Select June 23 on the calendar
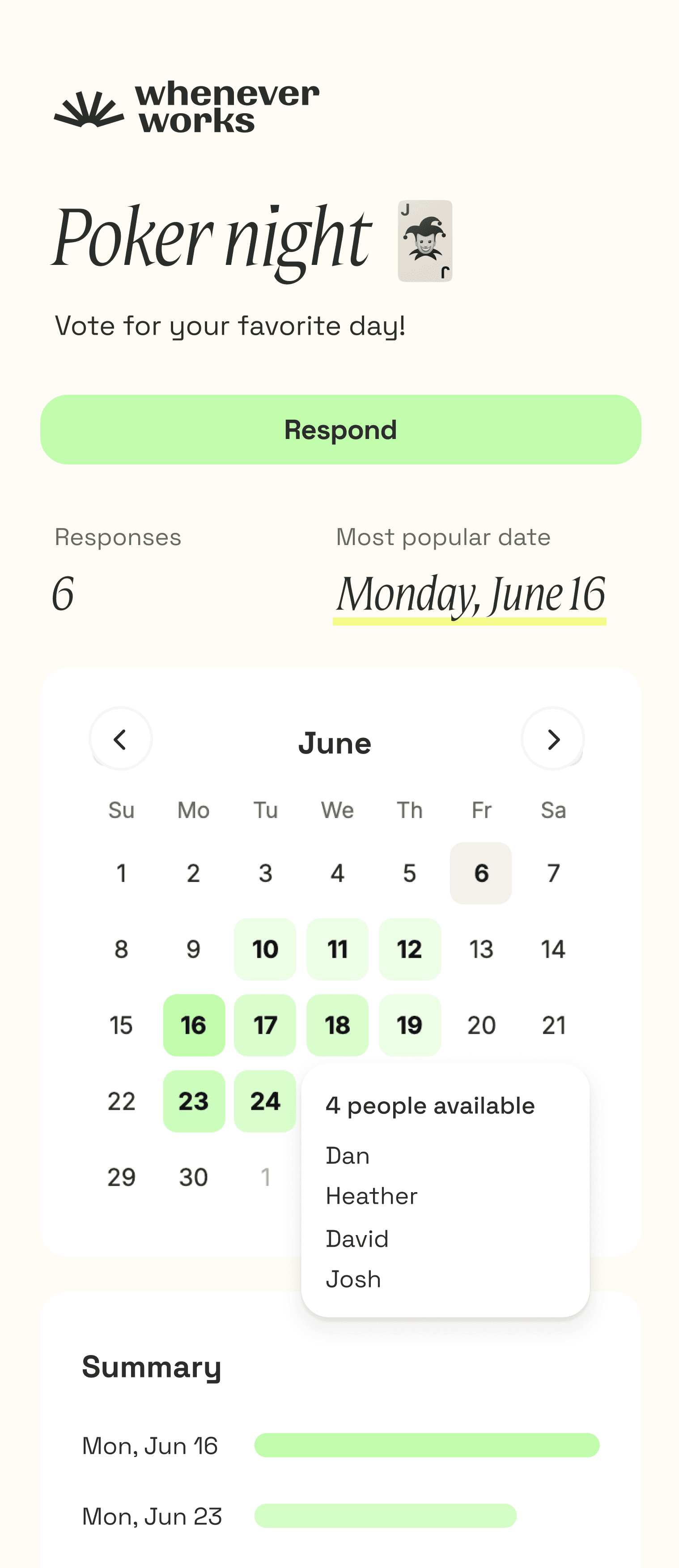Screen dimensions: 679x1568 (194, 1101)
